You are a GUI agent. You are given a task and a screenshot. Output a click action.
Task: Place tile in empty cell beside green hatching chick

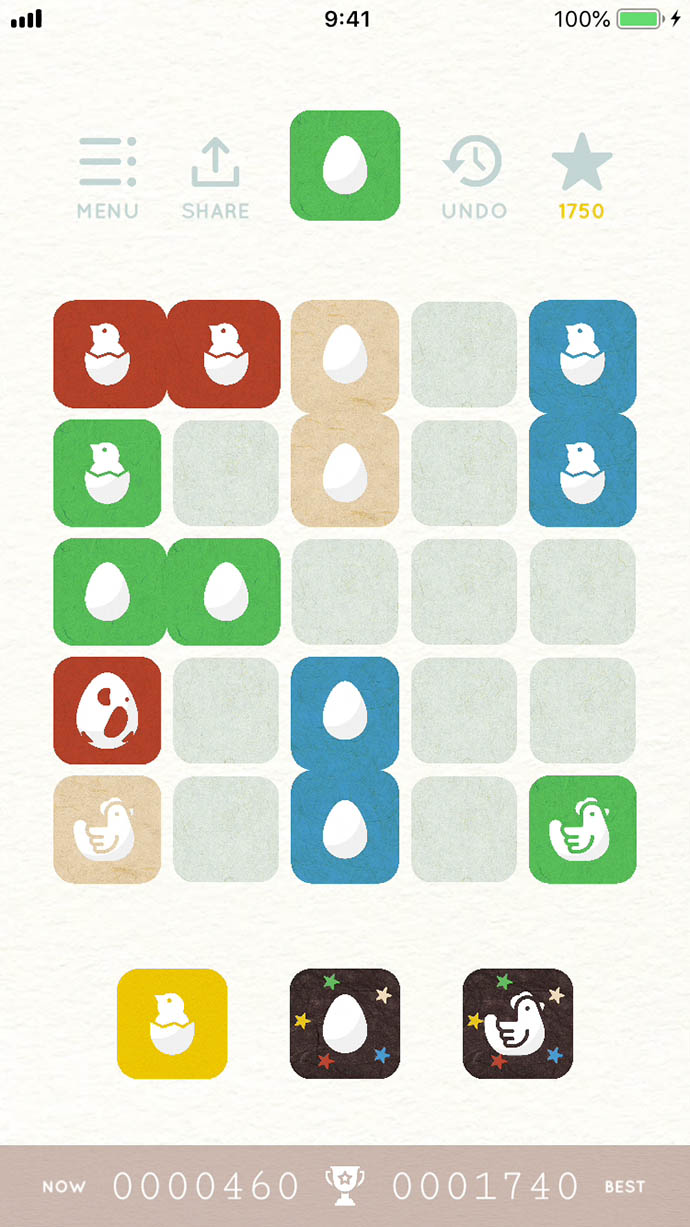point(226,473)
